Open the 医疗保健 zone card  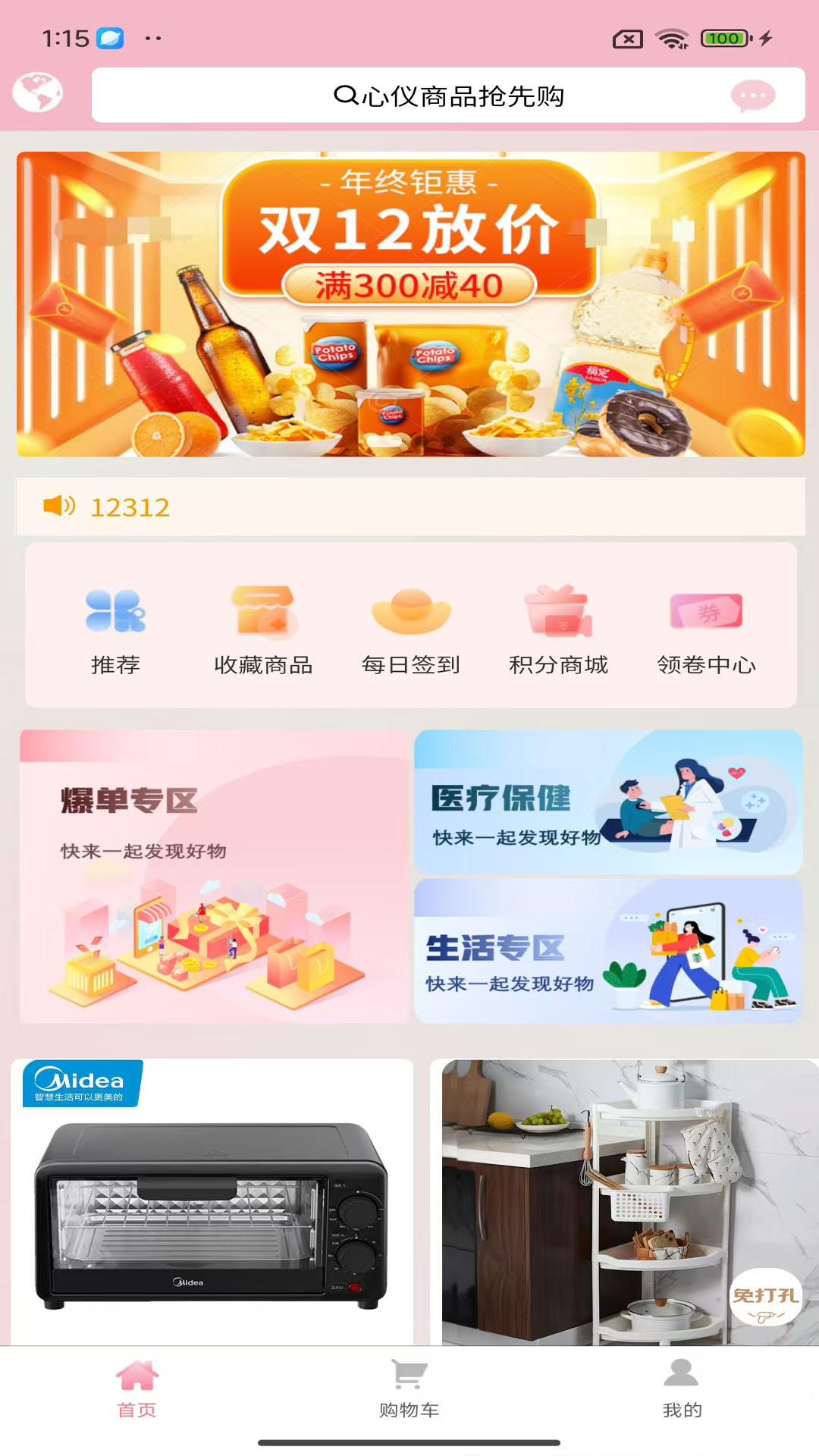pyautogui.click(x=608, y=802)
